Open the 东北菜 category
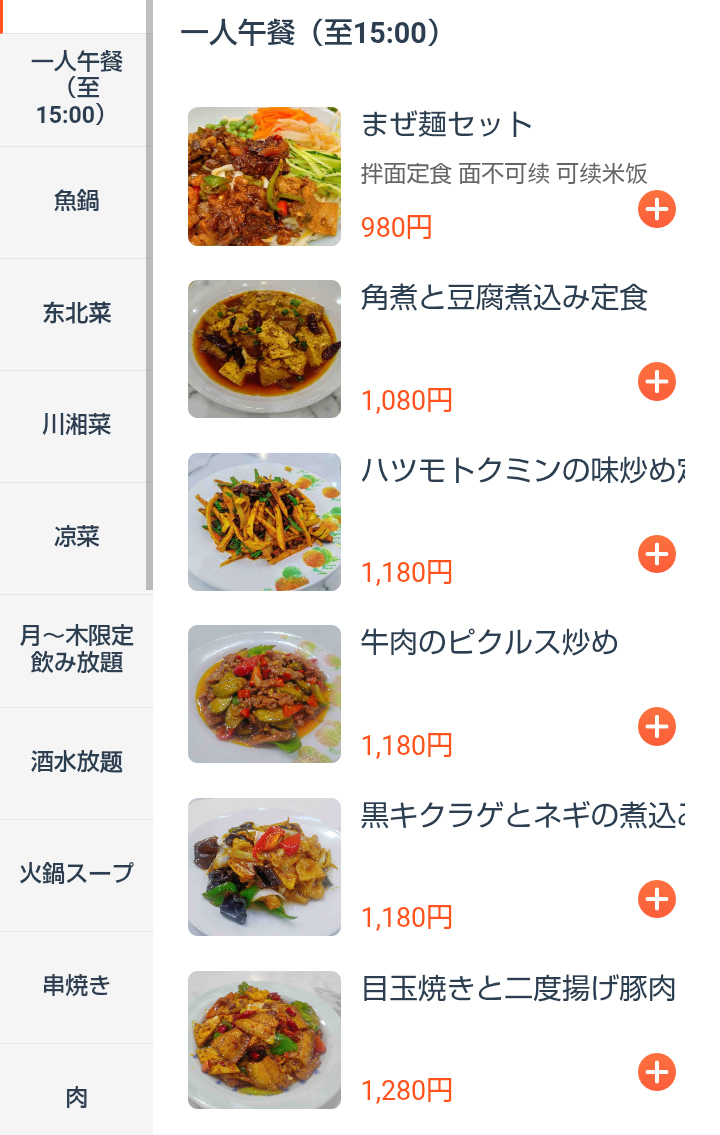The image size is (720, 1135). click(76, 314)
